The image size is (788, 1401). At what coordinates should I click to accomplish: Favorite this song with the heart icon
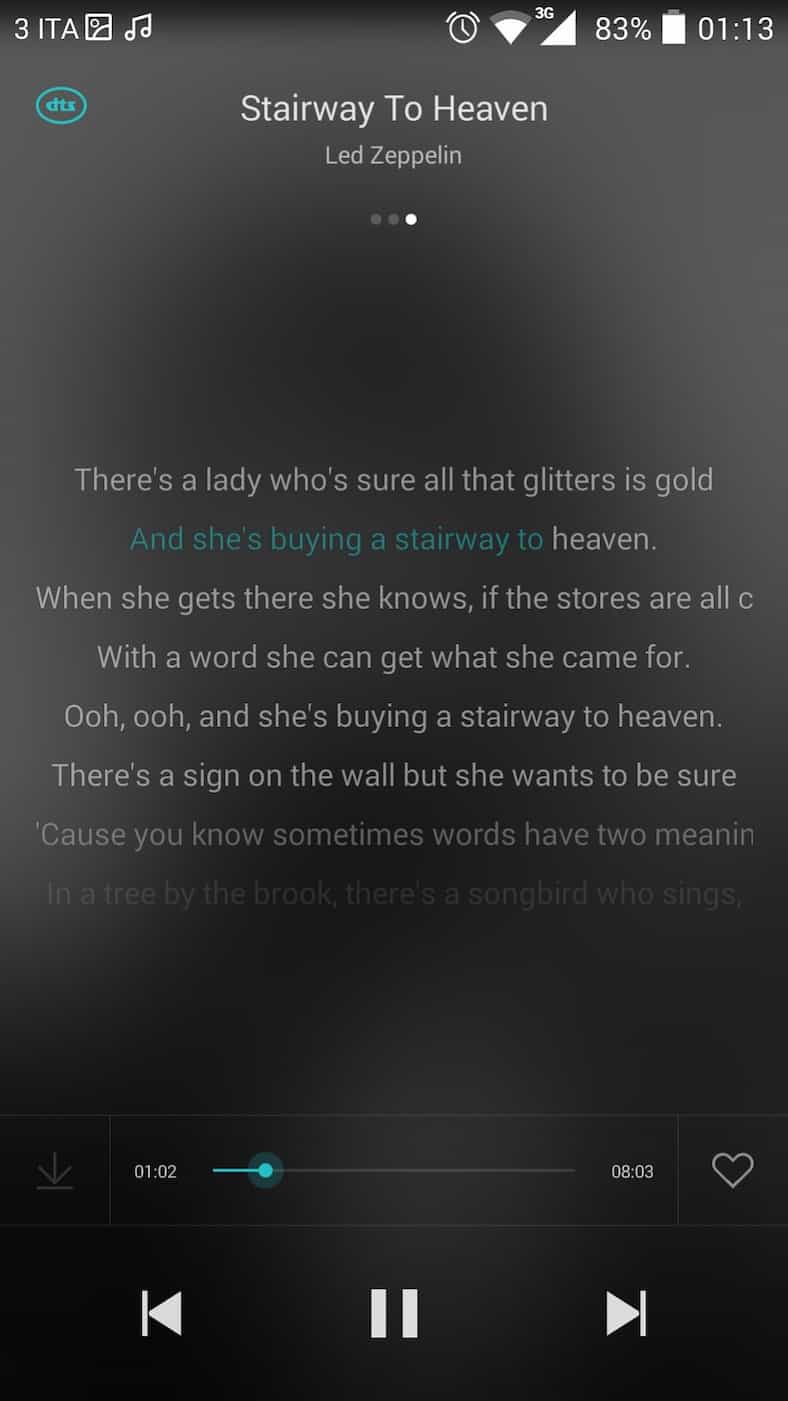click(732, 1170)
